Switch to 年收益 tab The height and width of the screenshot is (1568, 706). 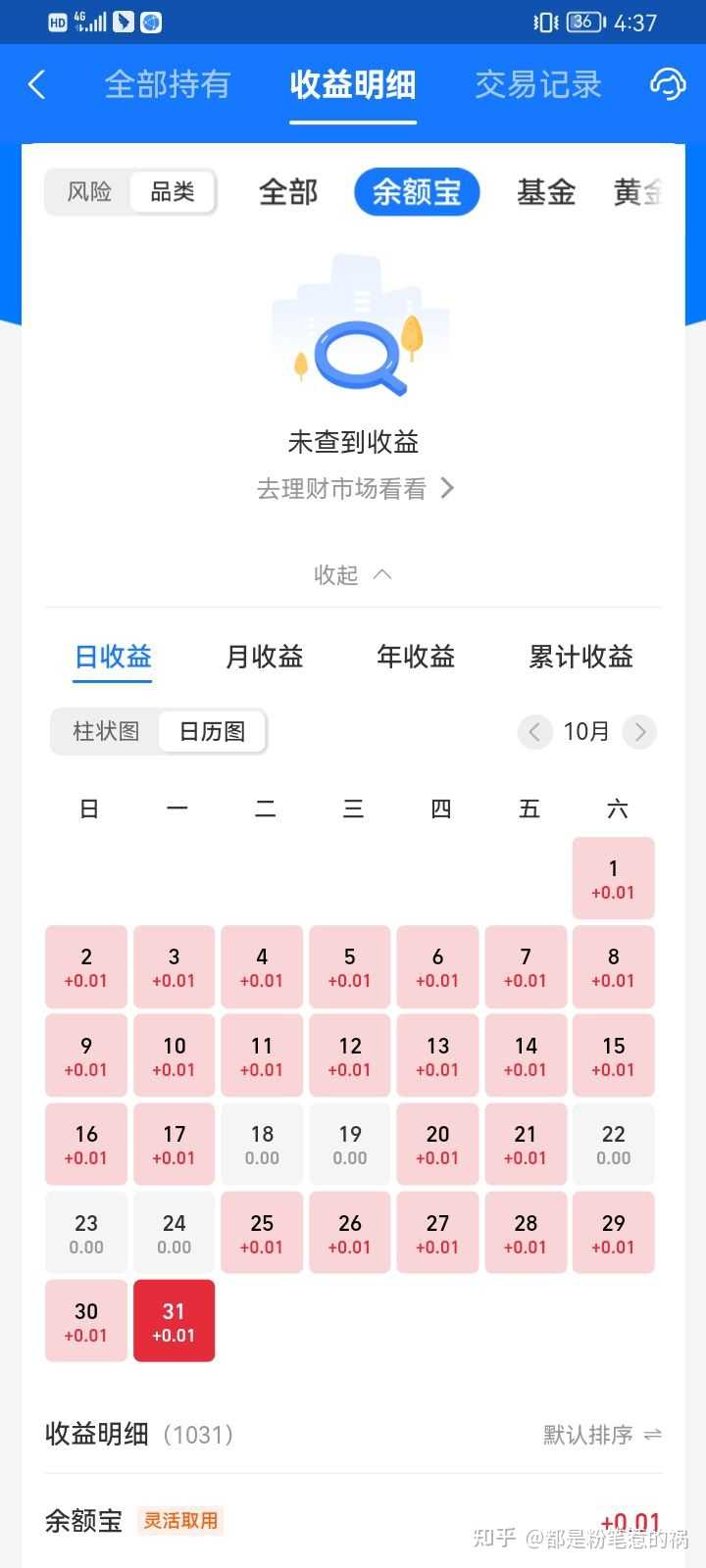(x=416, y=657)
